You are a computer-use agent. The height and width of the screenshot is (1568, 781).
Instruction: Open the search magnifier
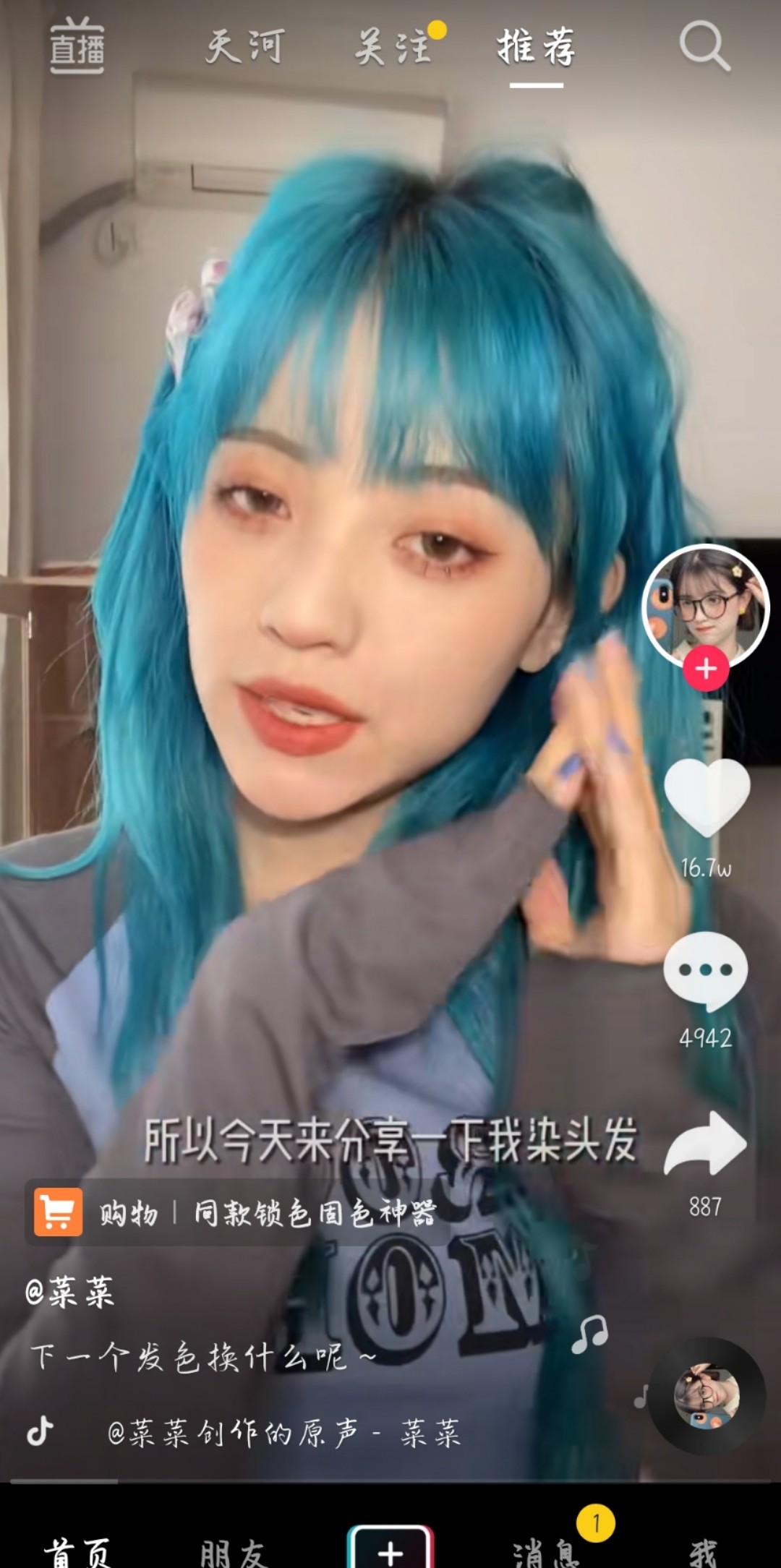coord(704,47)
